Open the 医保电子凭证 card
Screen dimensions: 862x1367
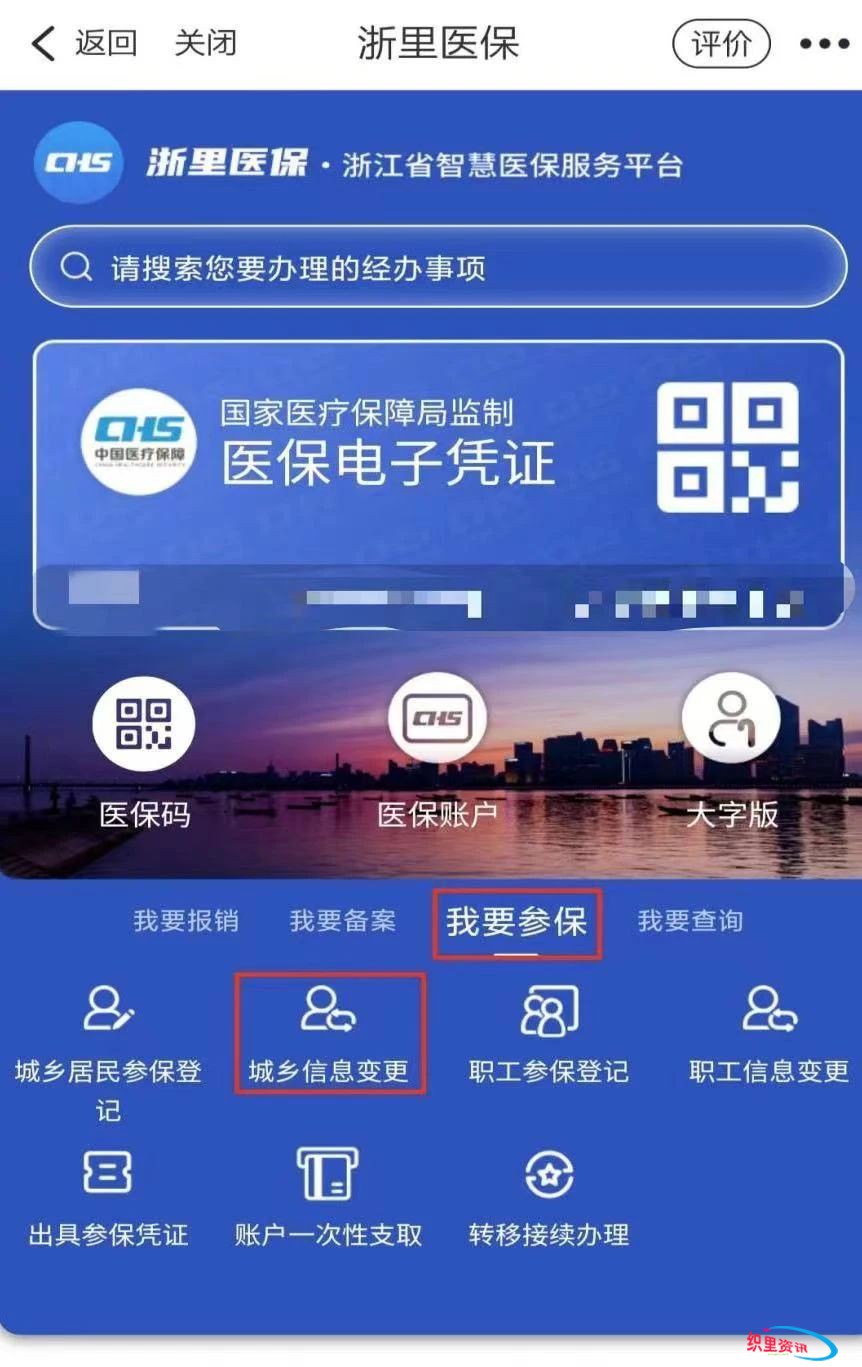tap(437, 450)
